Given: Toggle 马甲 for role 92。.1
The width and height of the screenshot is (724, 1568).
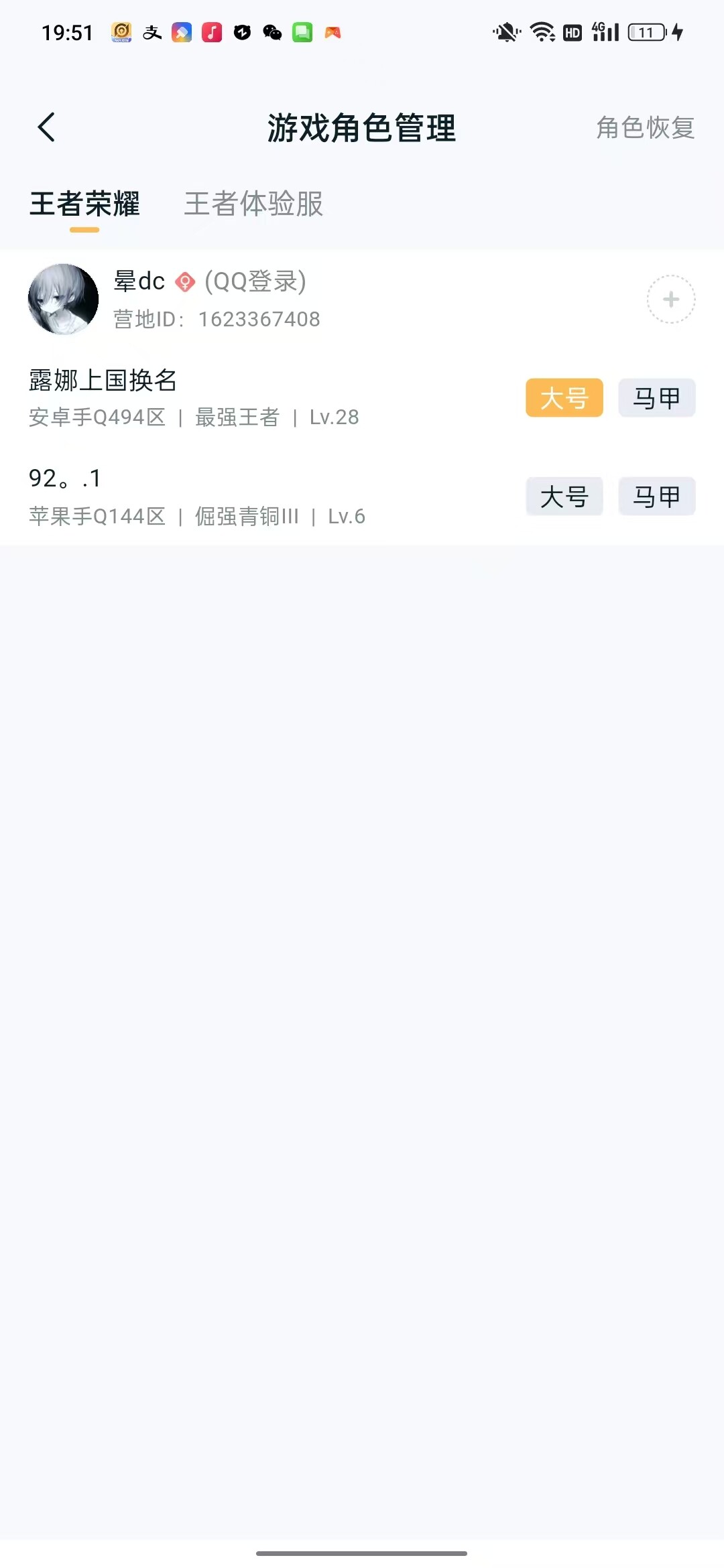Looking at the screenshot, I should pos(656,497).
